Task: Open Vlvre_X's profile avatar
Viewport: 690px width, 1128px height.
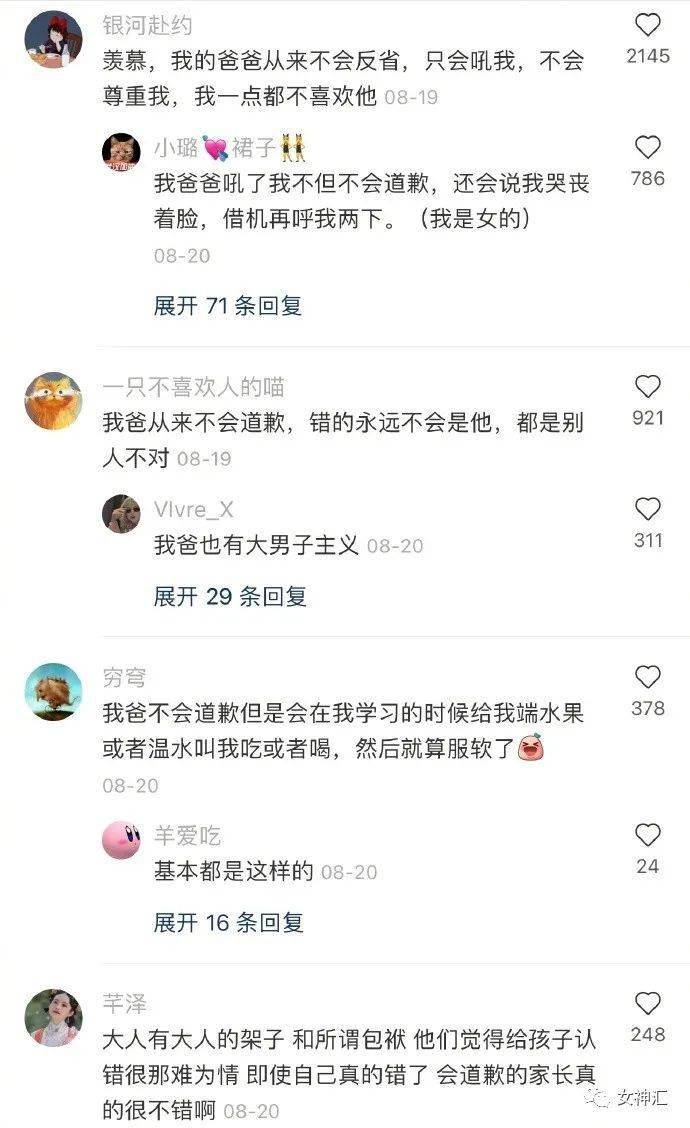Action: [x=122, y=514]
